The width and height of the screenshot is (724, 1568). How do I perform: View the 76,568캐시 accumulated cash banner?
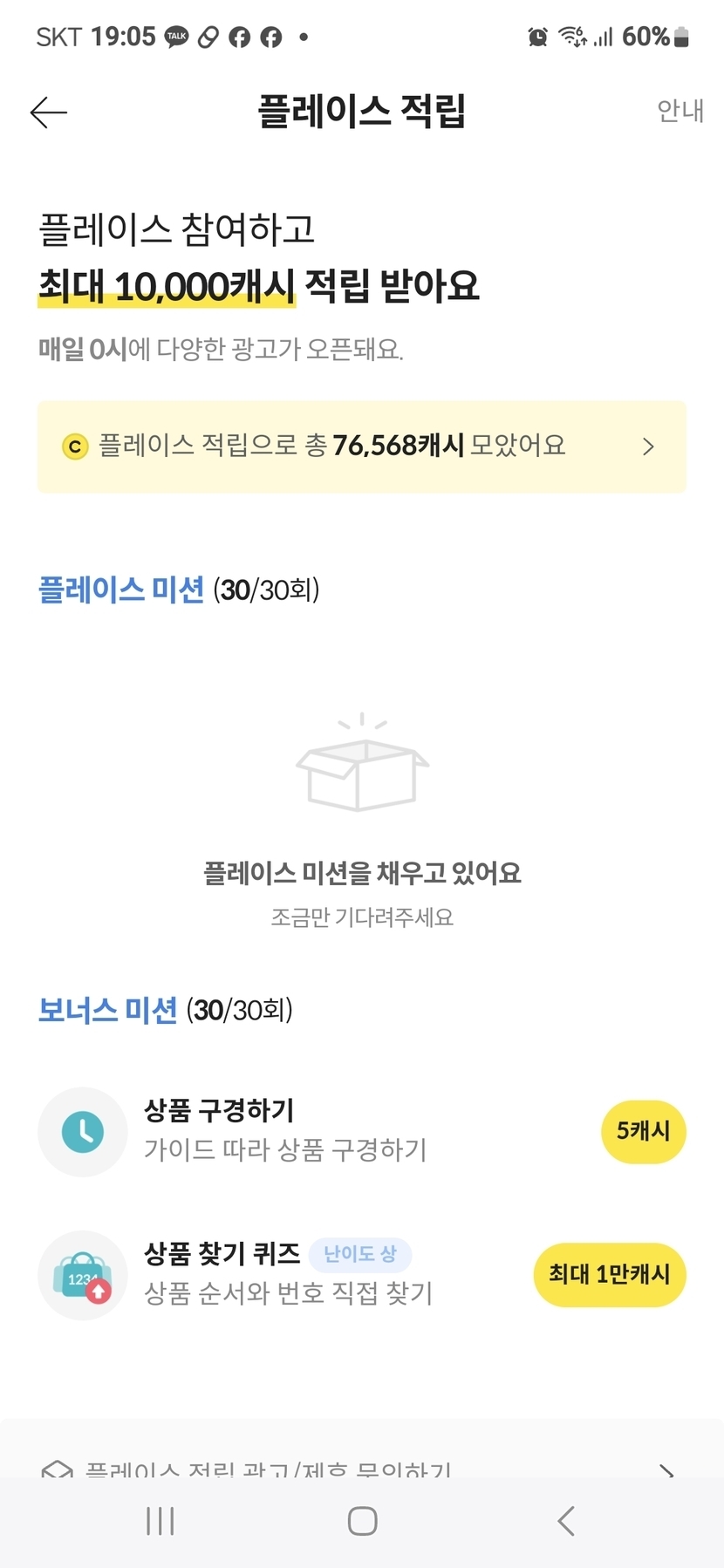pos(361,447)
